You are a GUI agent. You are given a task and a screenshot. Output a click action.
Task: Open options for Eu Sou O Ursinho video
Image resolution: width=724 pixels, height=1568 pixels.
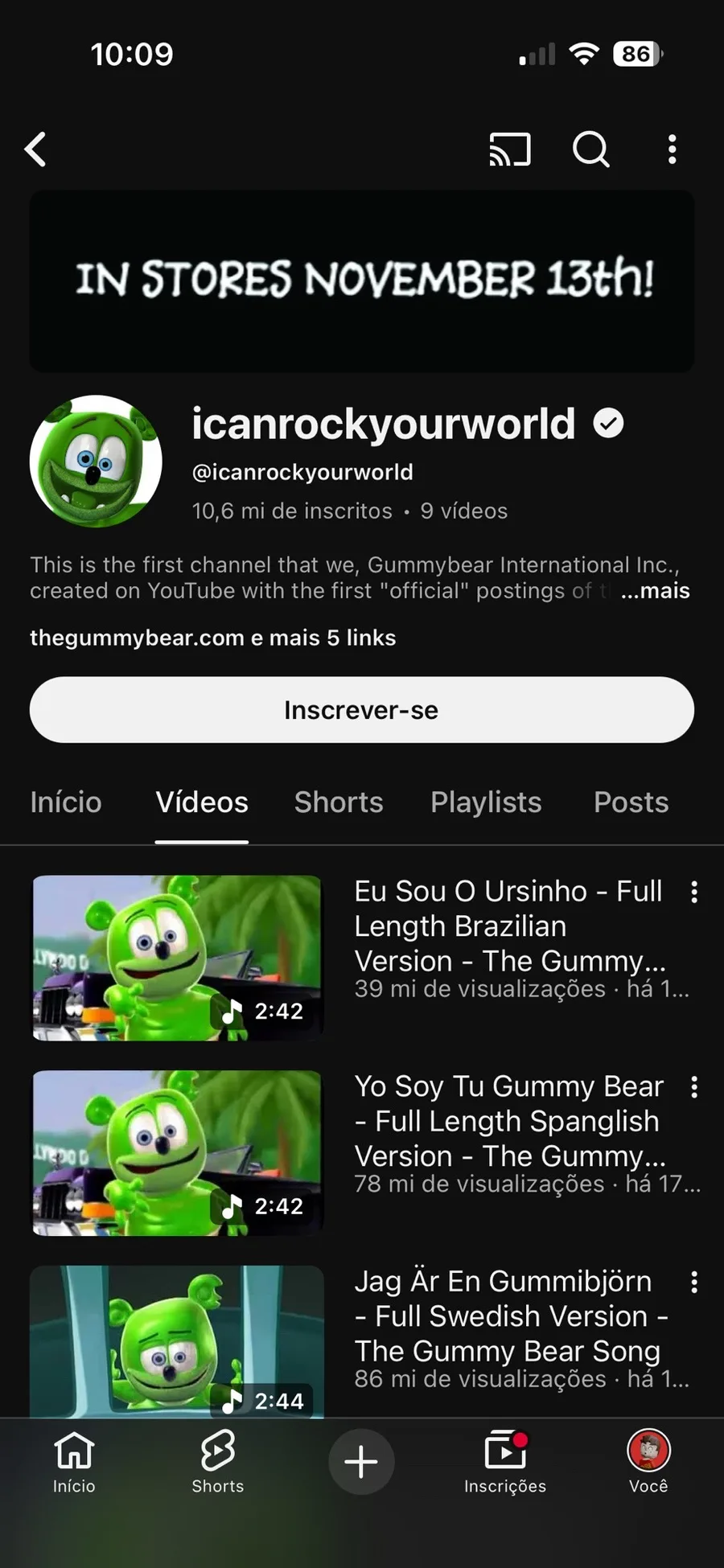[x=694, y=892]
